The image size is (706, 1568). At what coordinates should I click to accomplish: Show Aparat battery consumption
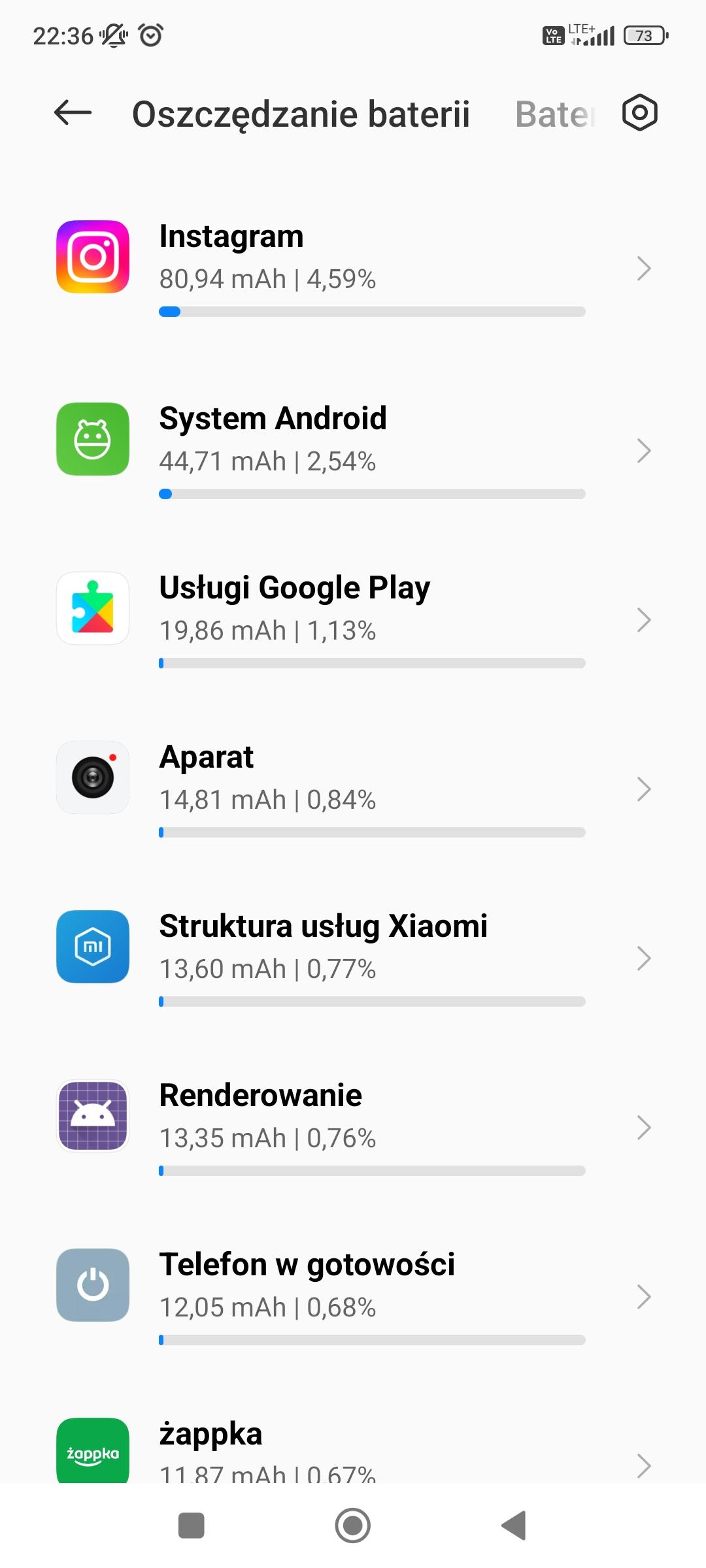pos(353,789)
